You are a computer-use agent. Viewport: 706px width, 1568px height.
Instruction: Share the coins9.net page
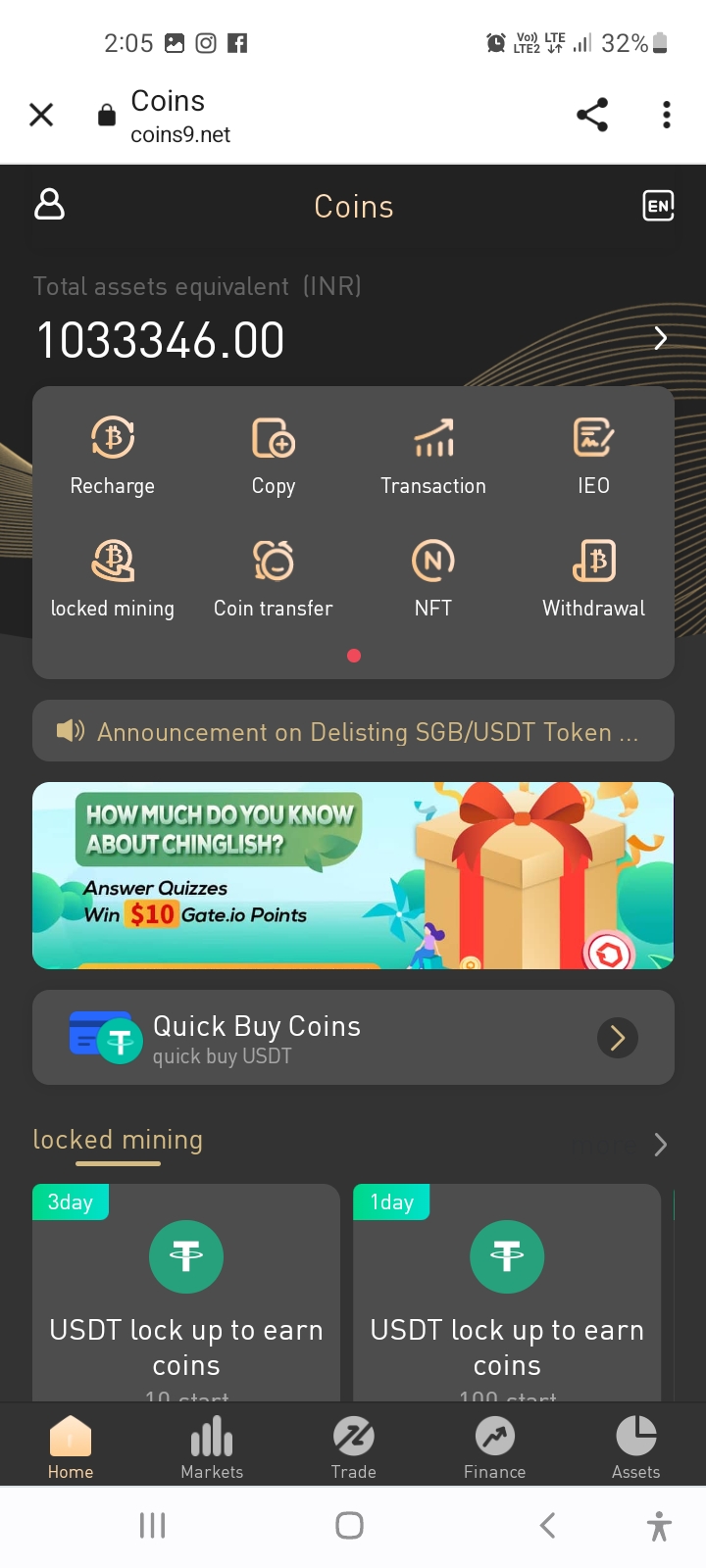pyautogui.click(x=592, y=115)
